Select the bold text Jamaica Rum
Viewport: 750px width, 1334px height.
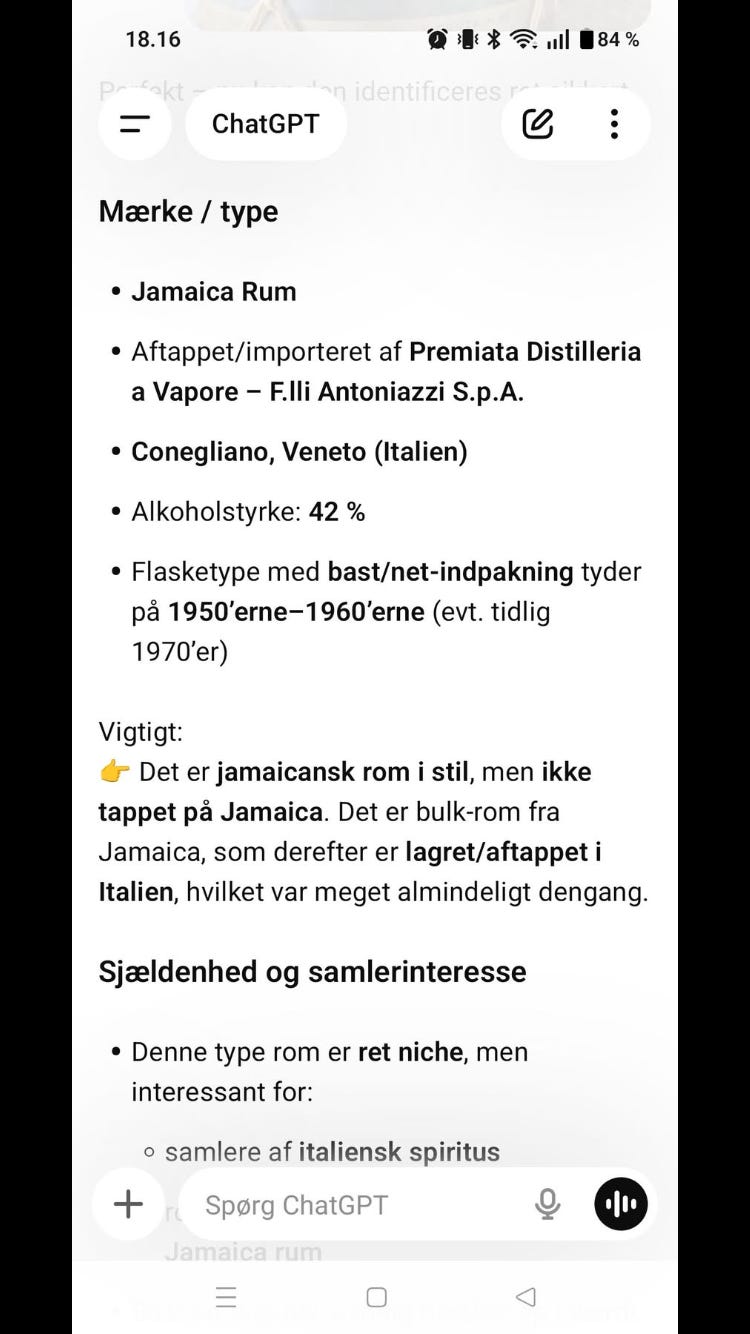pyautogui.click(x=213, y=291)
